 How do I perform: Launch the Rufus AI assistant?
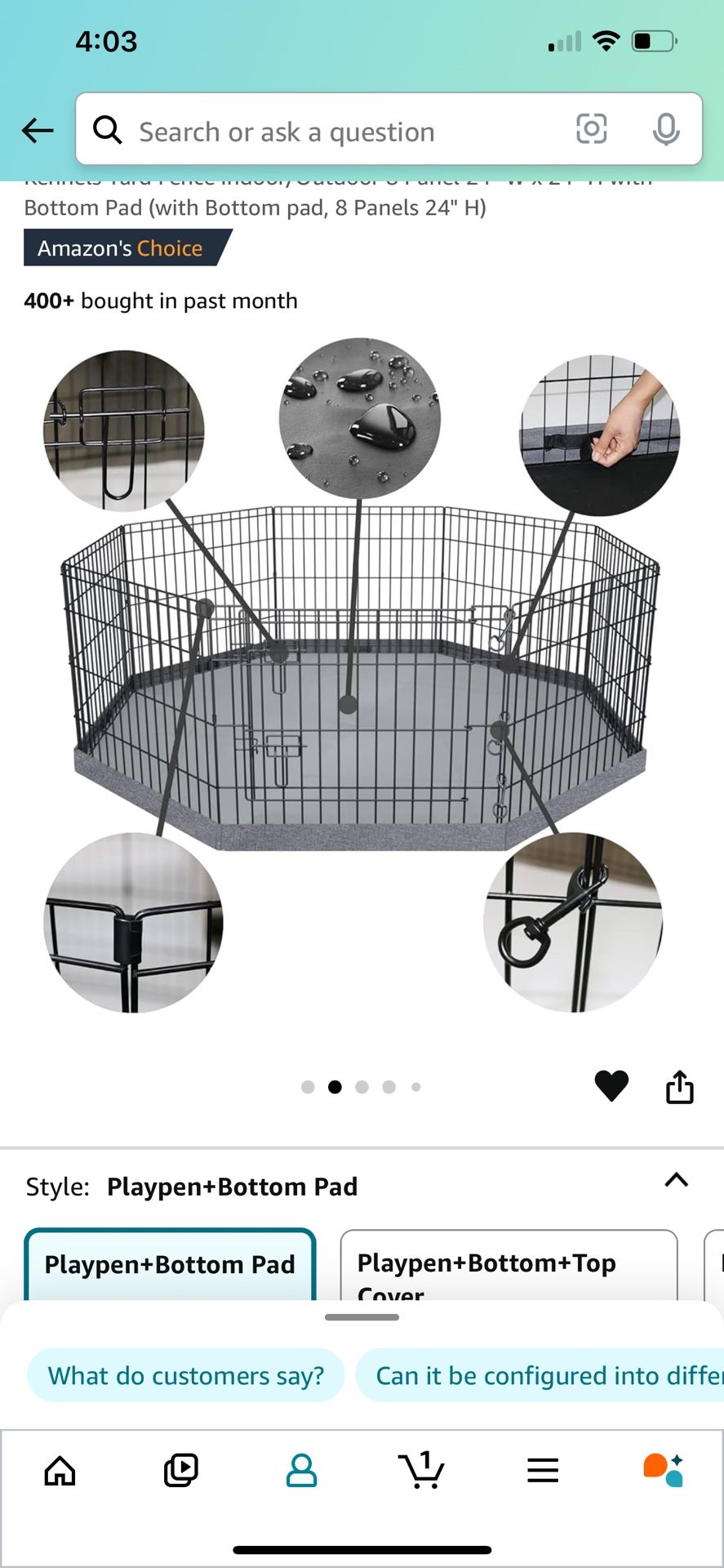tap(660, 1469)
